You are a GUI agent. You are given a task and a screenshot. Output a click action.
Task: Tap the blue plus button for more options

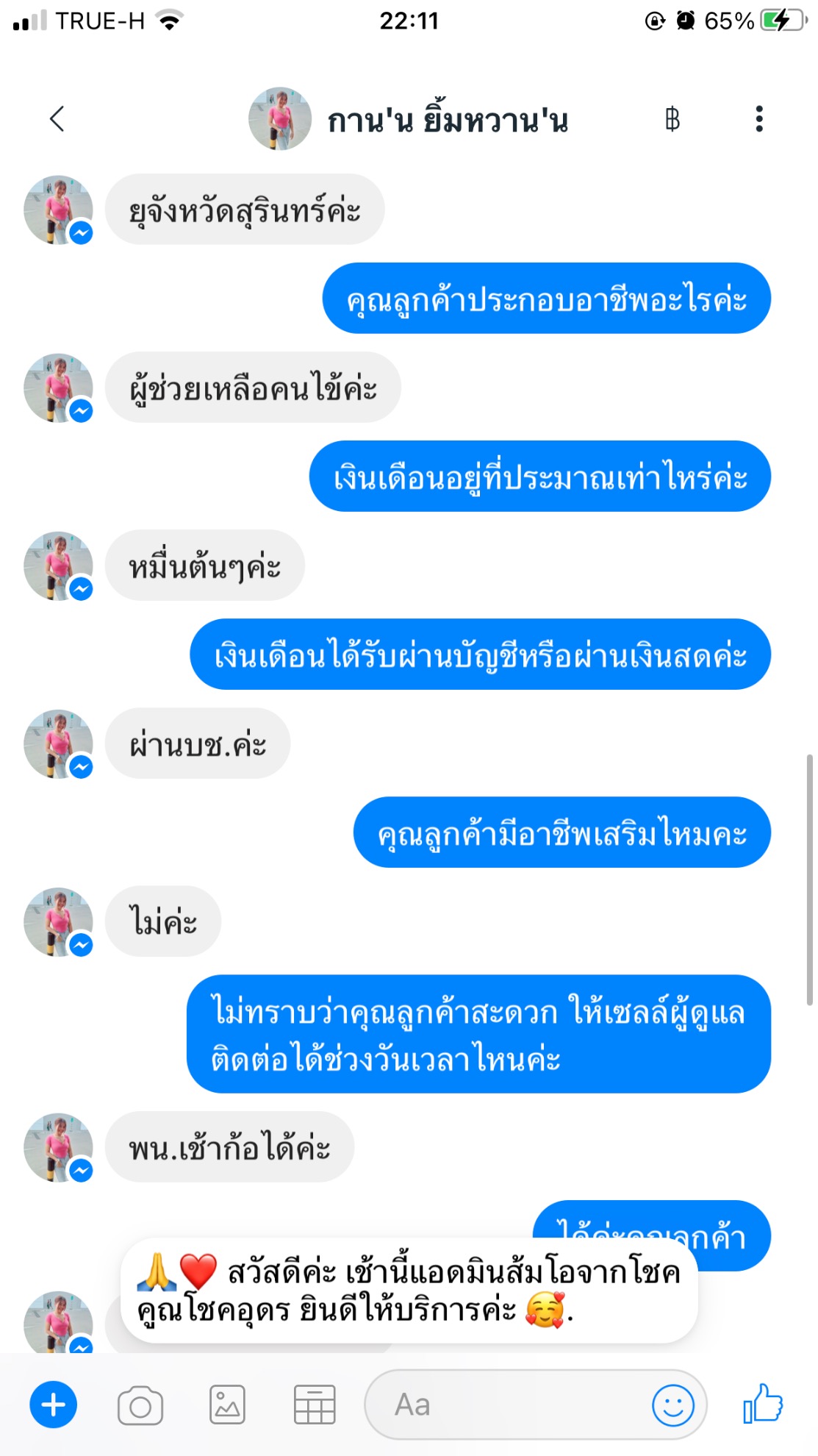pos(53,1405)
